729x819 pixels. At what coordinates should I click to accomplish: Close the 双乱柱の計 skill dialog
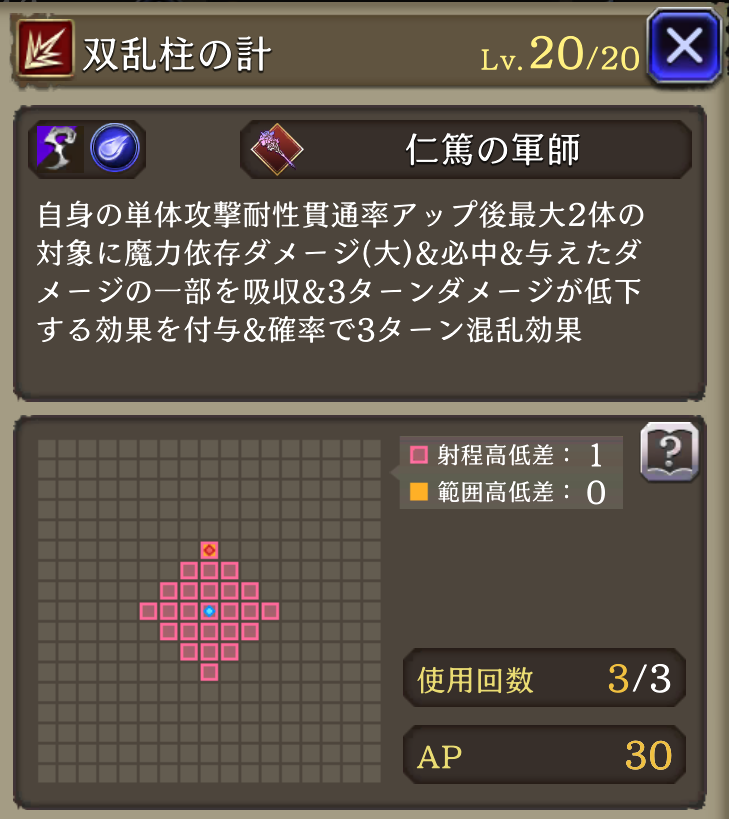685,47
